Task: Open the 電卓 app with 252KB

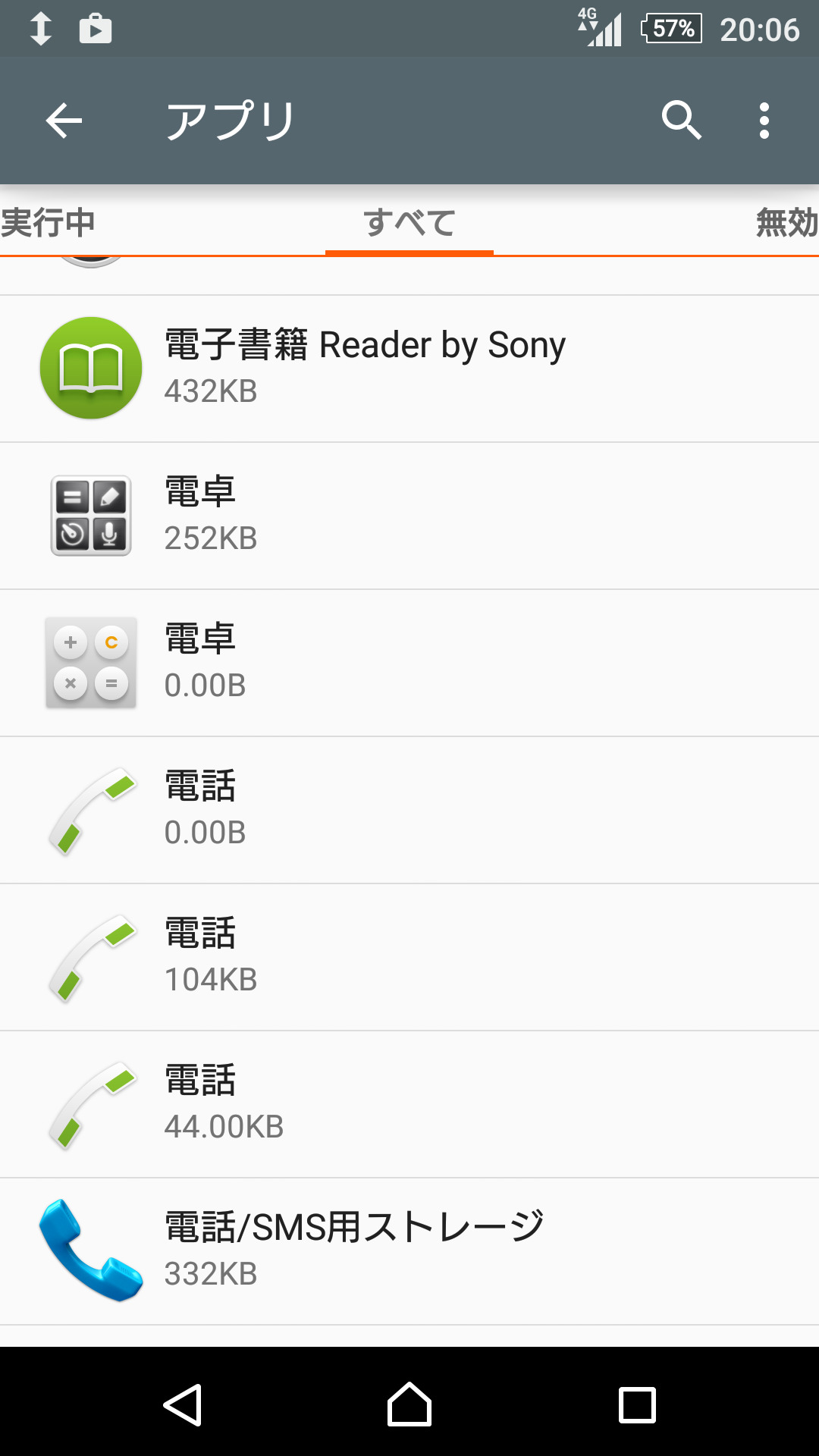Action: point(409,516)
